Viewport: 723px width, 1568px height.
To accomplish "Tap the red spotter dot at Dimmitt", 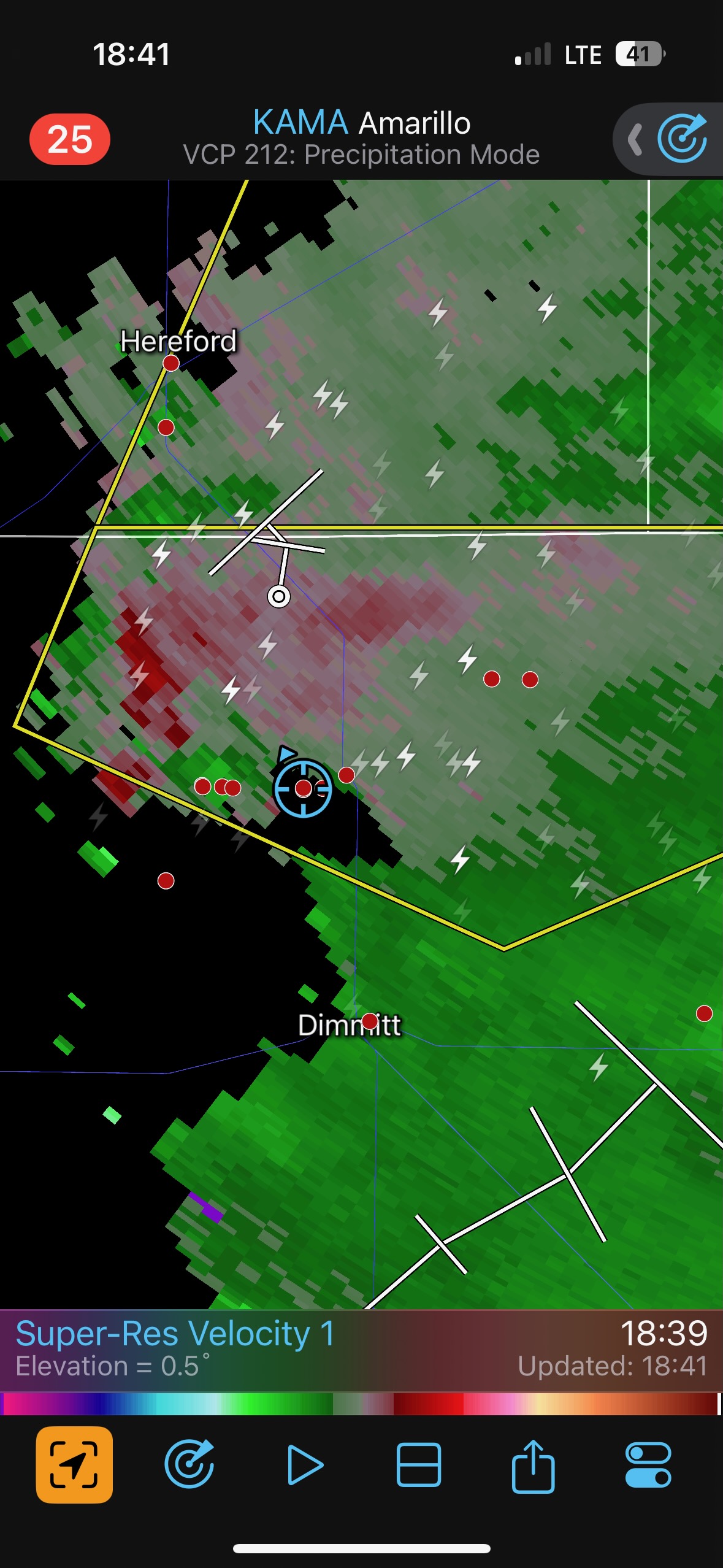I will 370,1021.
